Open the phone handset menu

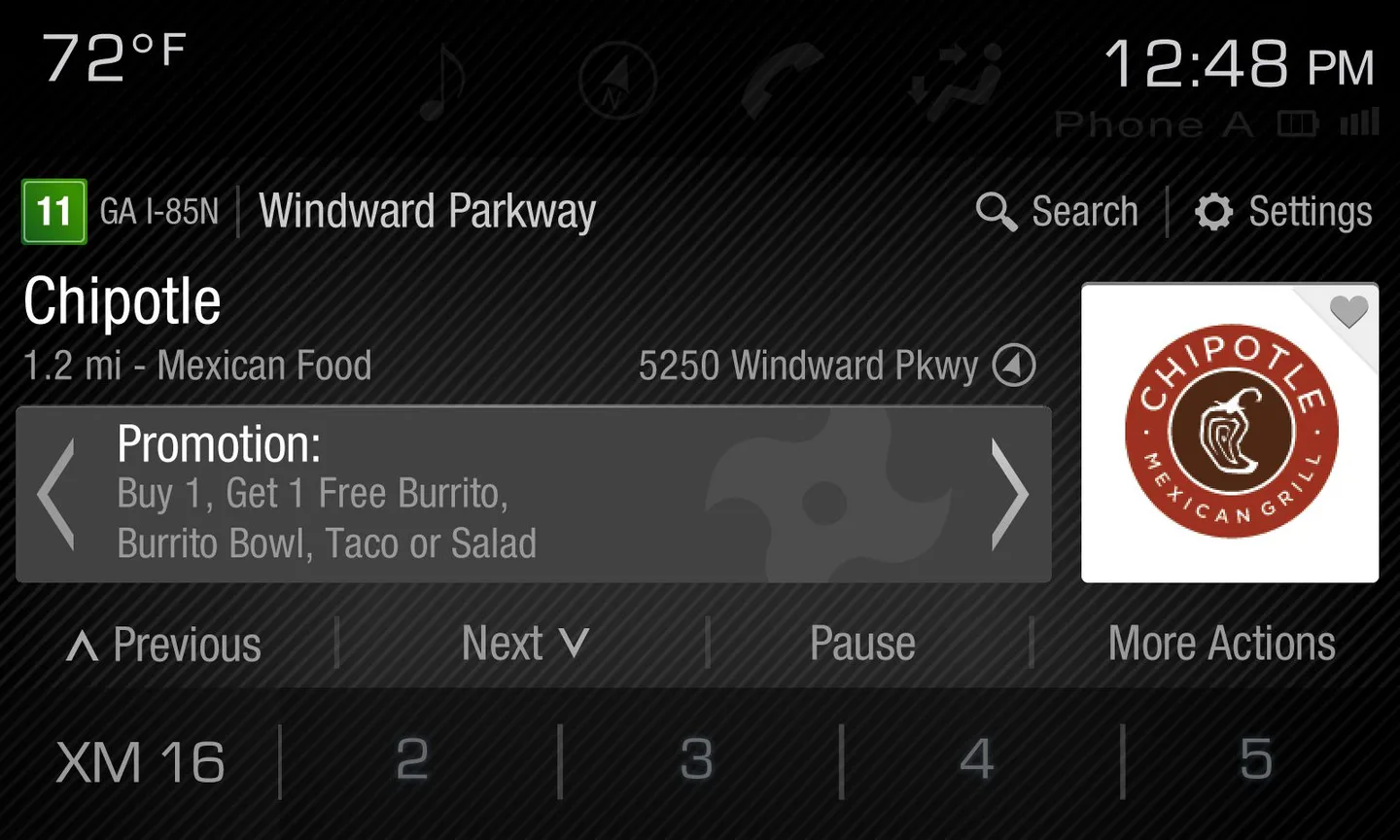click(x=781, y=82)
